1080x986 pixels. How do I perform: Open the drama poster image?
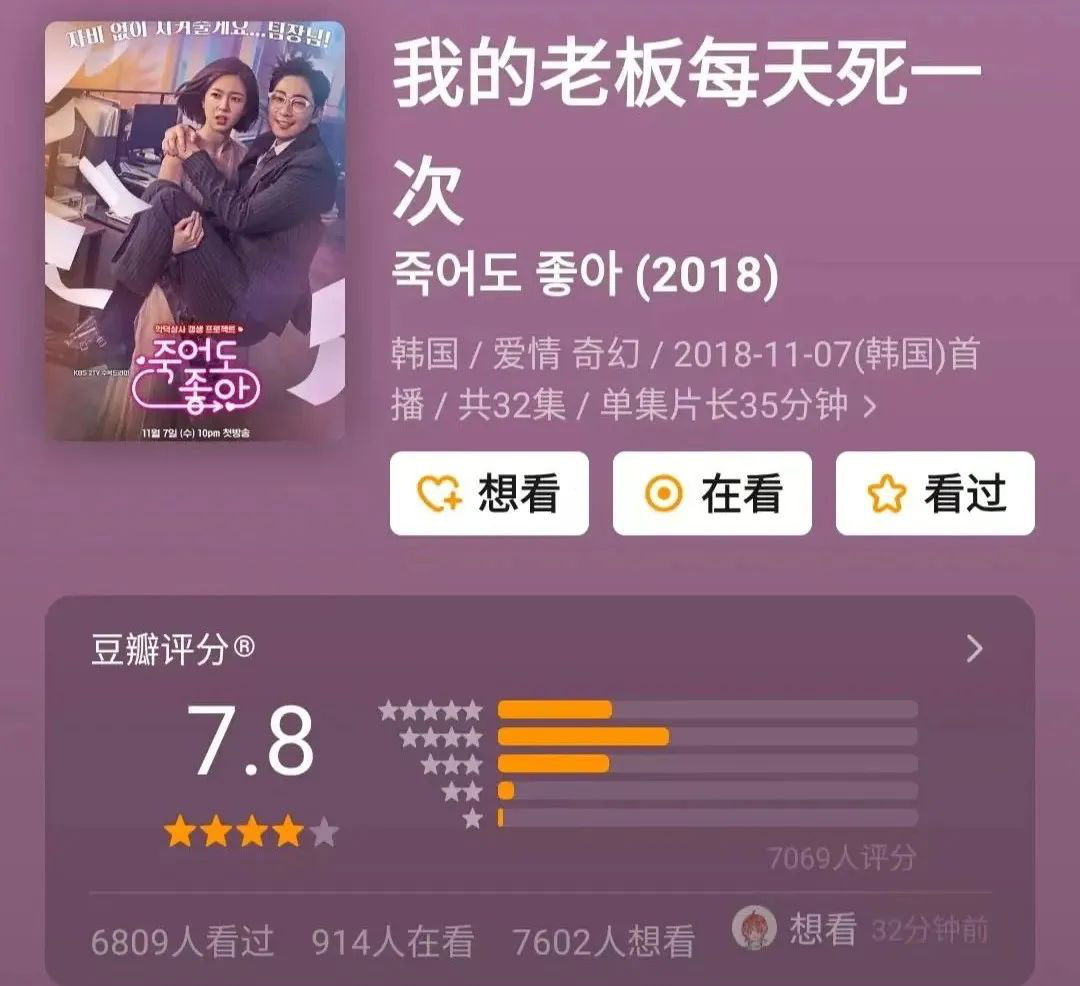(x=195, y=231)
